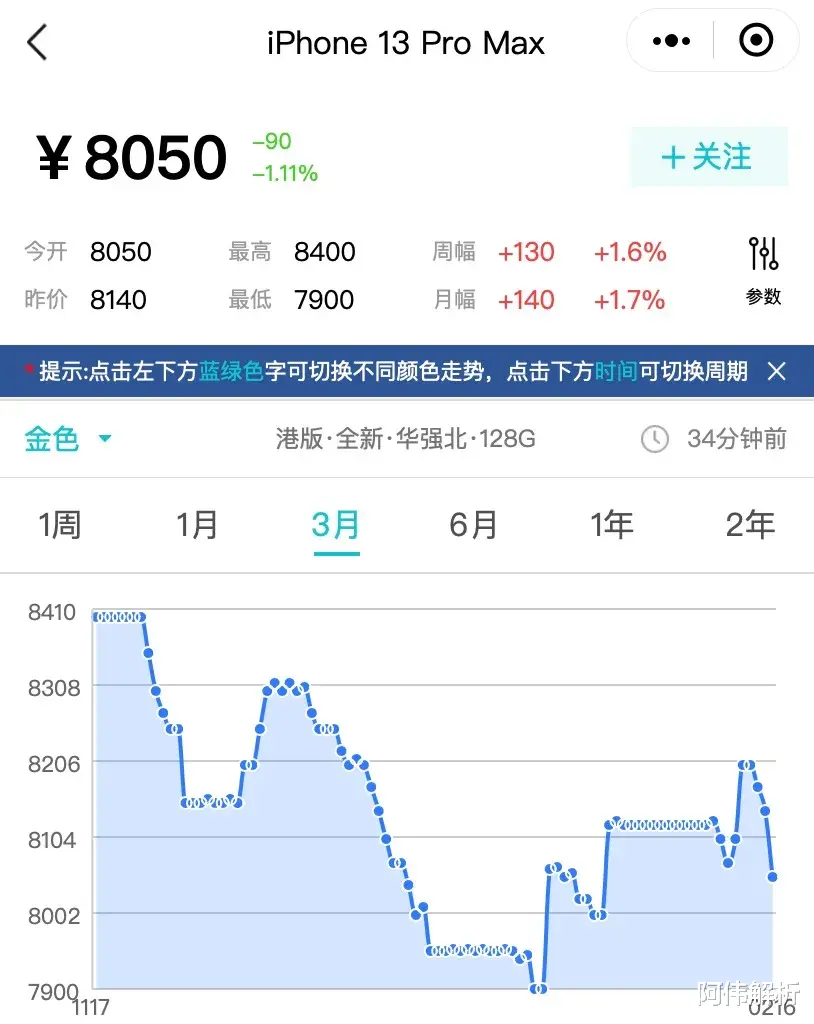Screen dimensions: 814x1024
Task: Dismiss the tip banner with the X
Action: tap(777, 370)
